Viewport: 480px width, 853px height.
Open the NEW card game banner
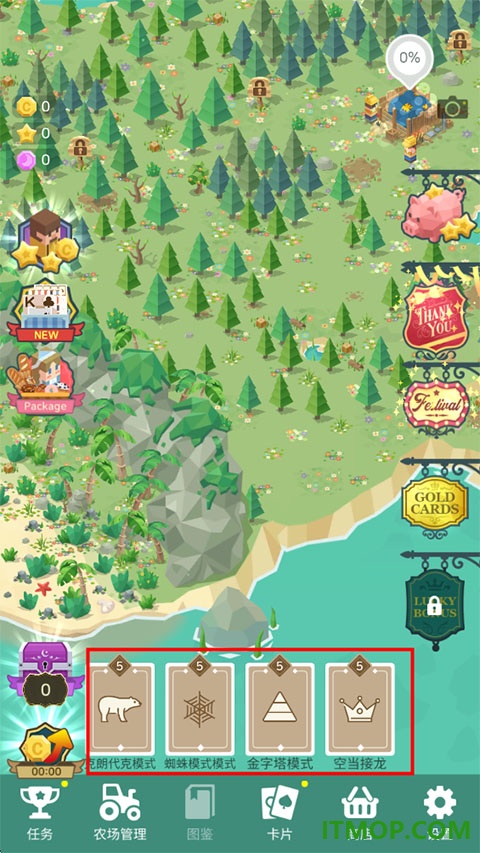tap(46, 312)
